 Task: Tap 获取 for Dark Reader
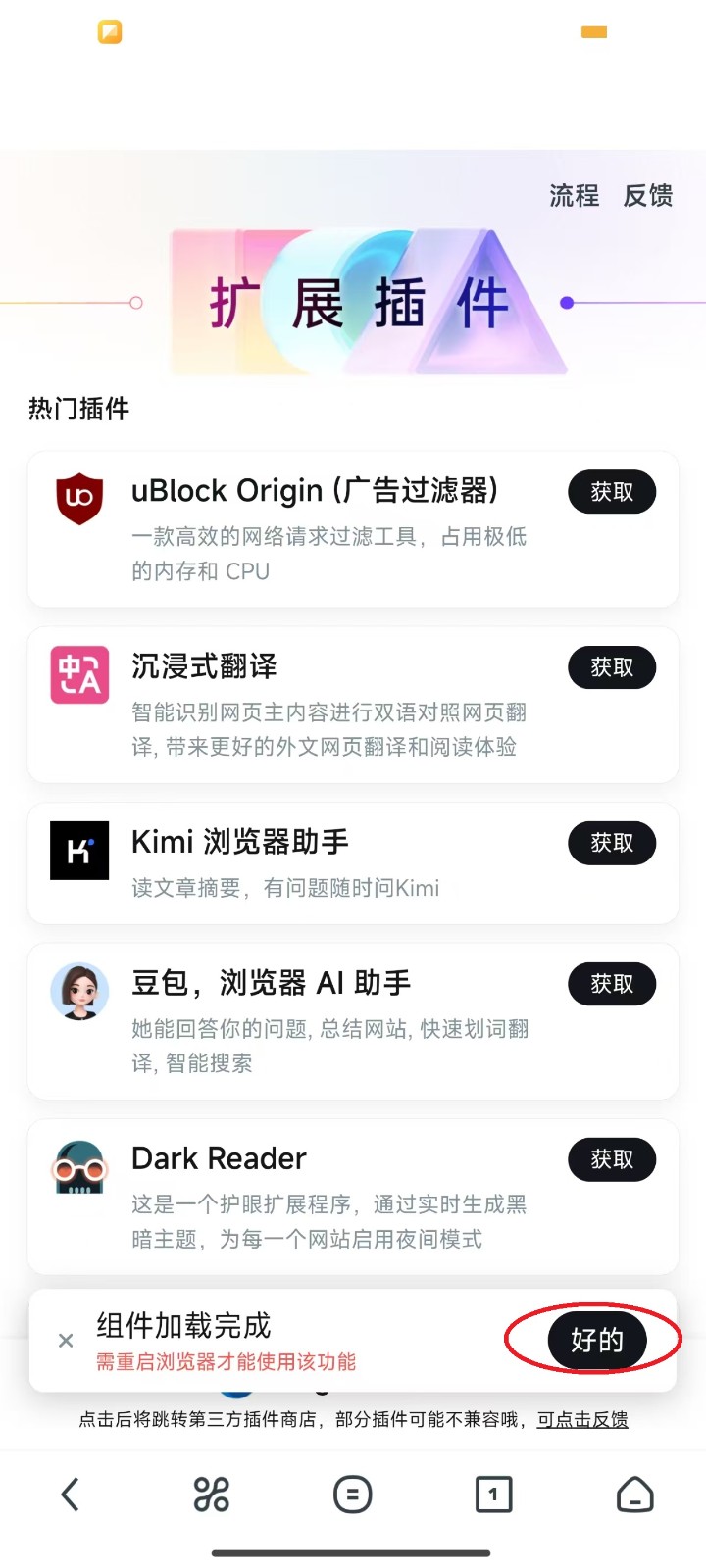(x=611, y=1159)
